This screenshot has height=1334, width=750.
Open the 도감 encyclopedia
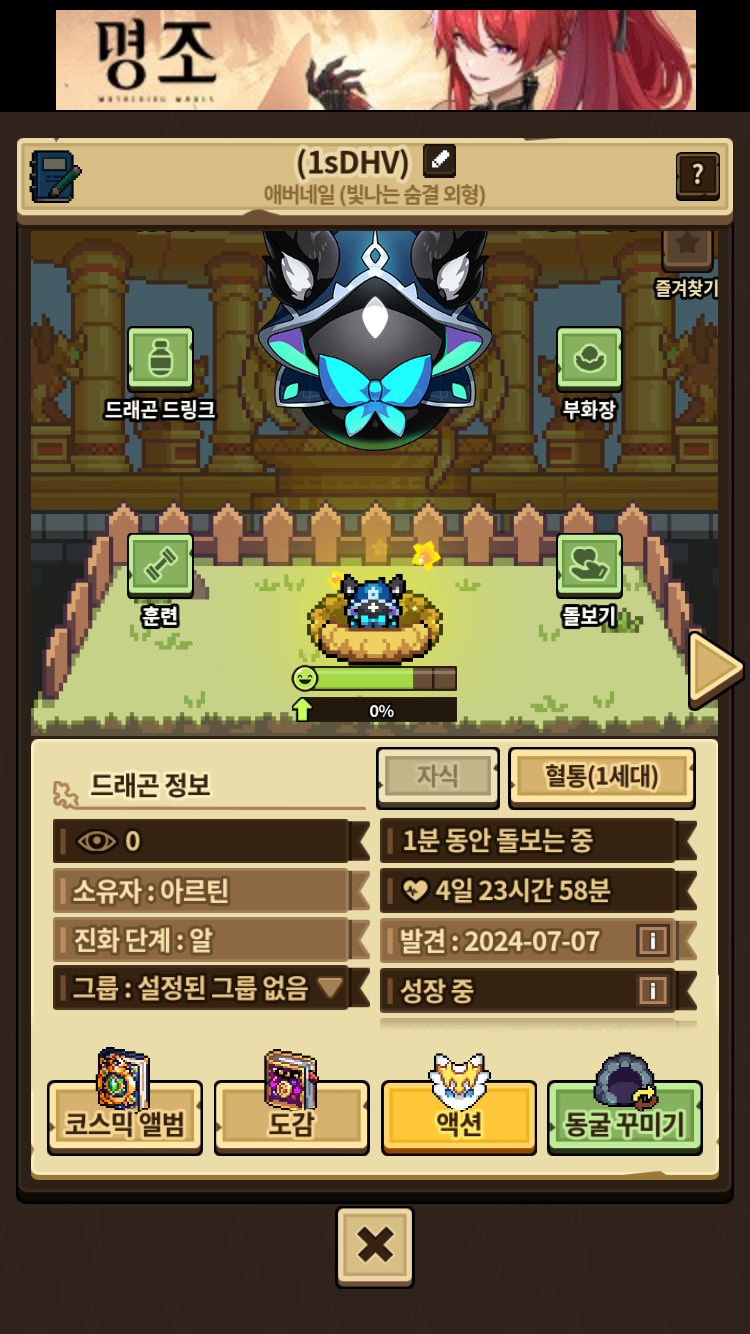tap(291, 1118)
